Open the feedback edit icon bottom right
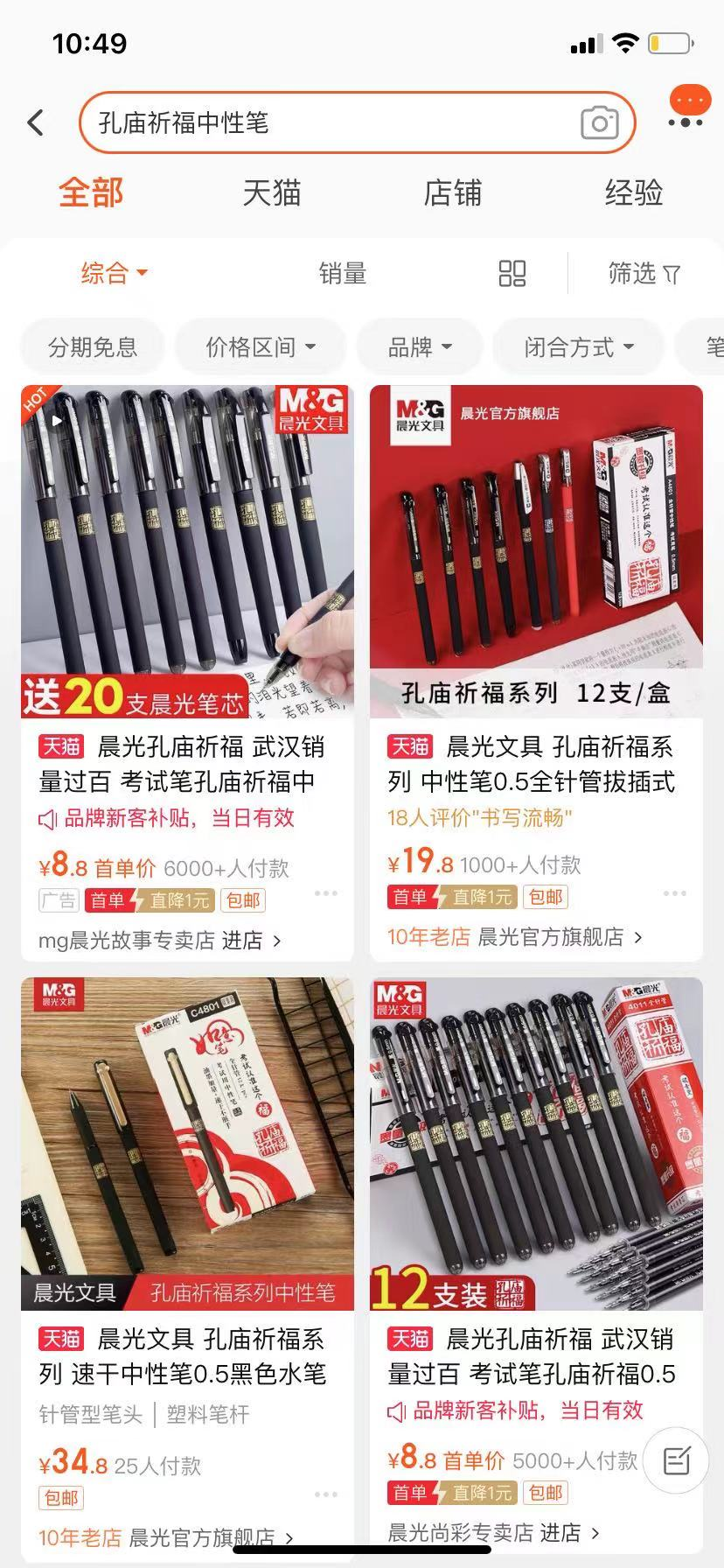724x1568 pixels. point(674,1460)
